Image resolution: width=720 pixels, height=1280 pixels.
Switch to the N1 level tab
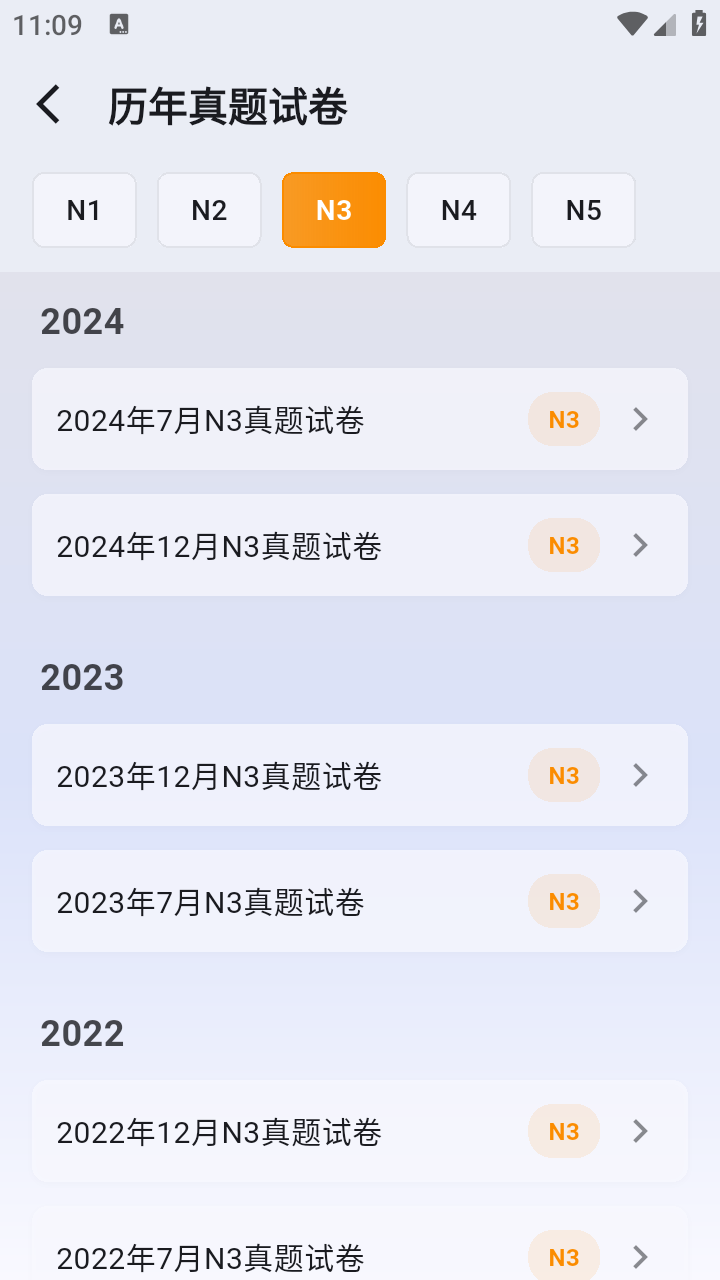[x=84, y=210]
